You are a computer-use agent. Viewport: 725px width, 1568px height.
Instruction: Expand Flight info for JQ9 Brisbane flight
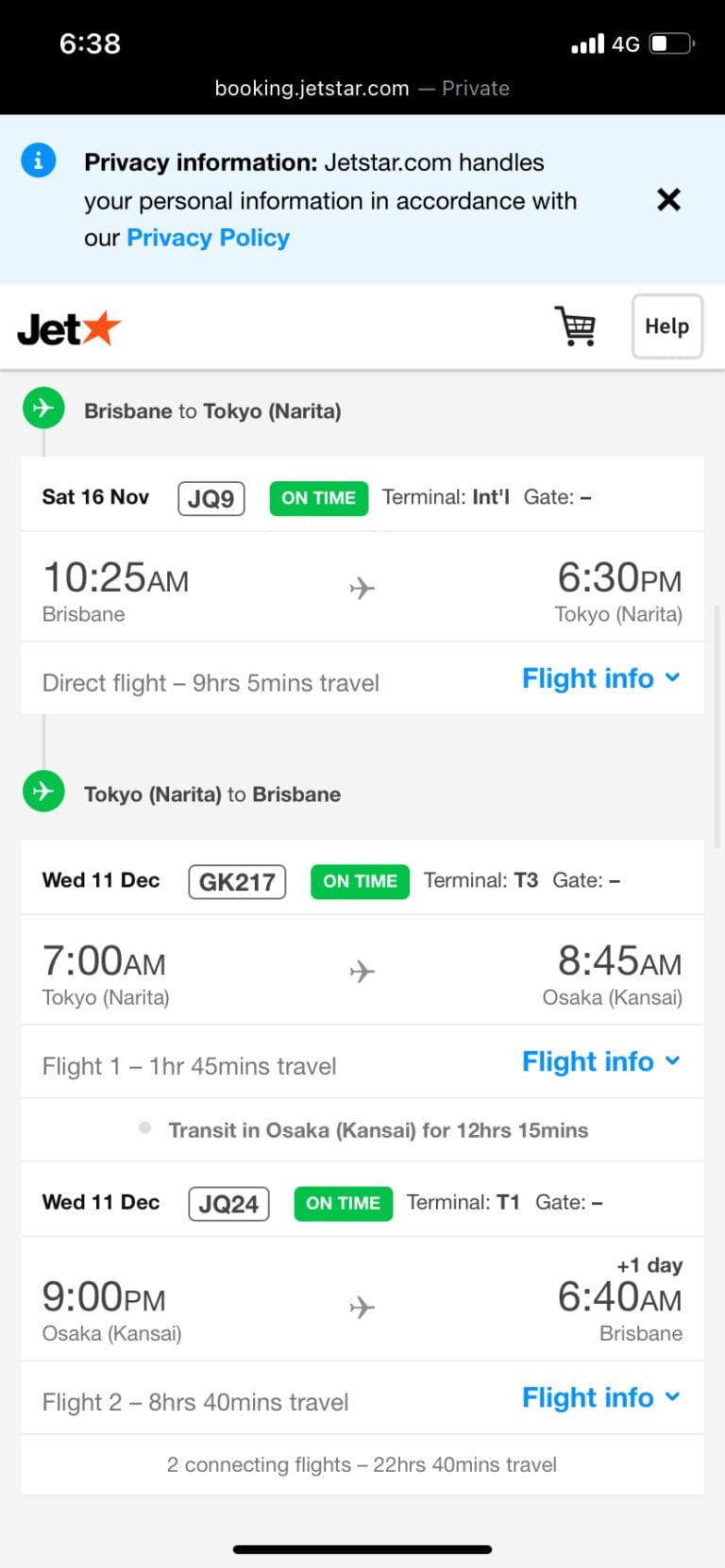tap(601, 678)
